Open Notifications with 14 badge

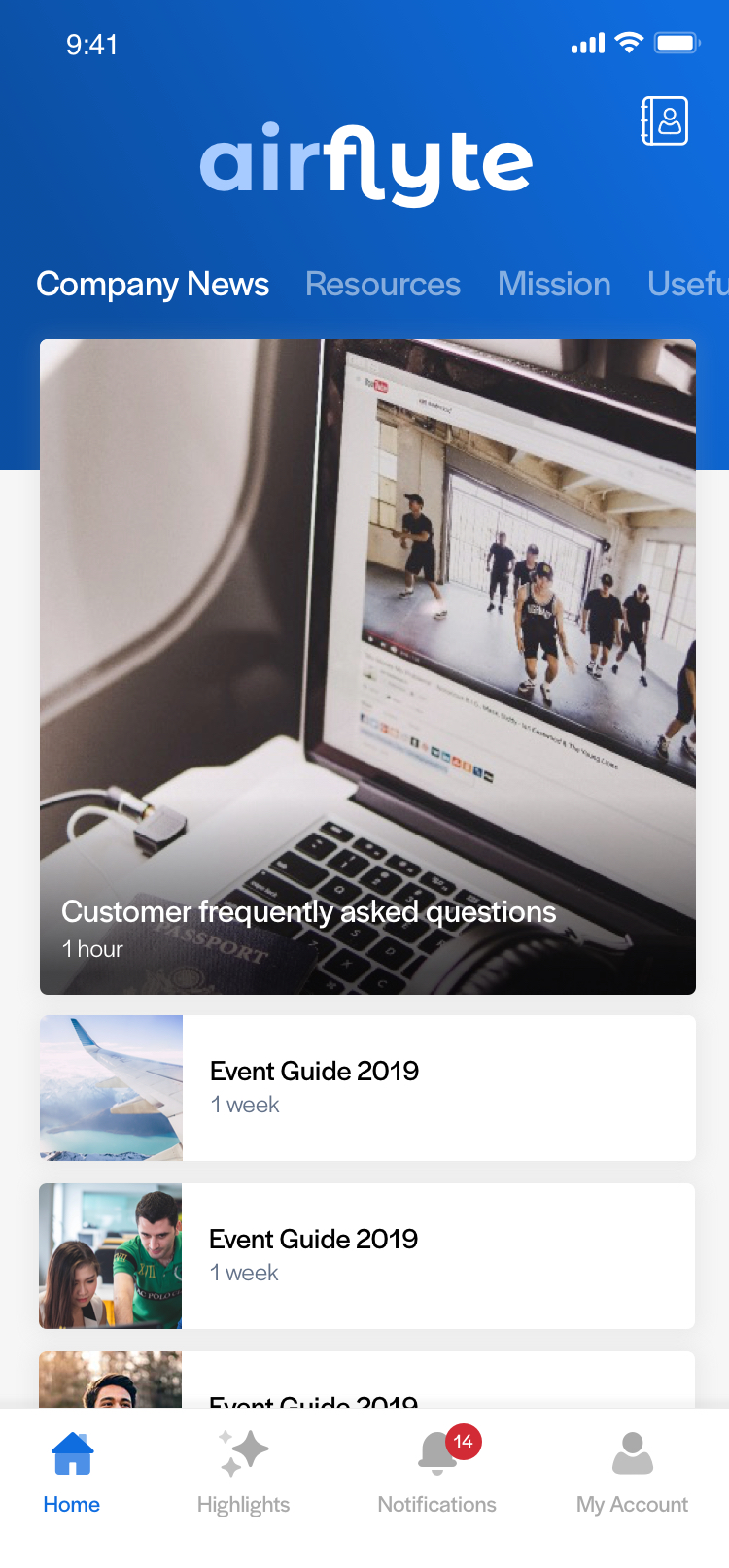(437, 1472)
